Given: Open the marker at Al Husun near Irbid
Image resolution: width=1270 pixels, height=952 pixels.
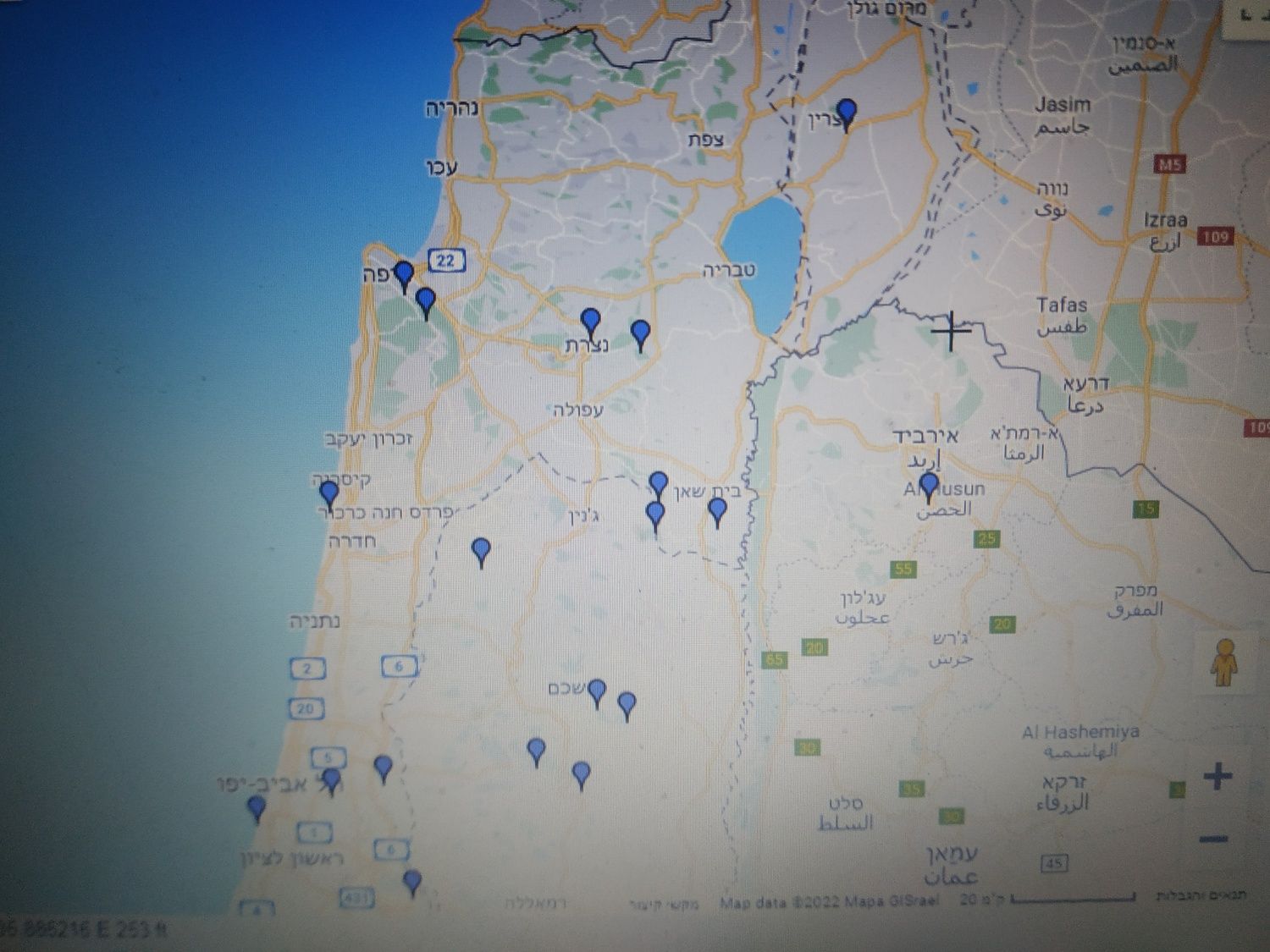Looking at the screenshot, I should point(929,486).
